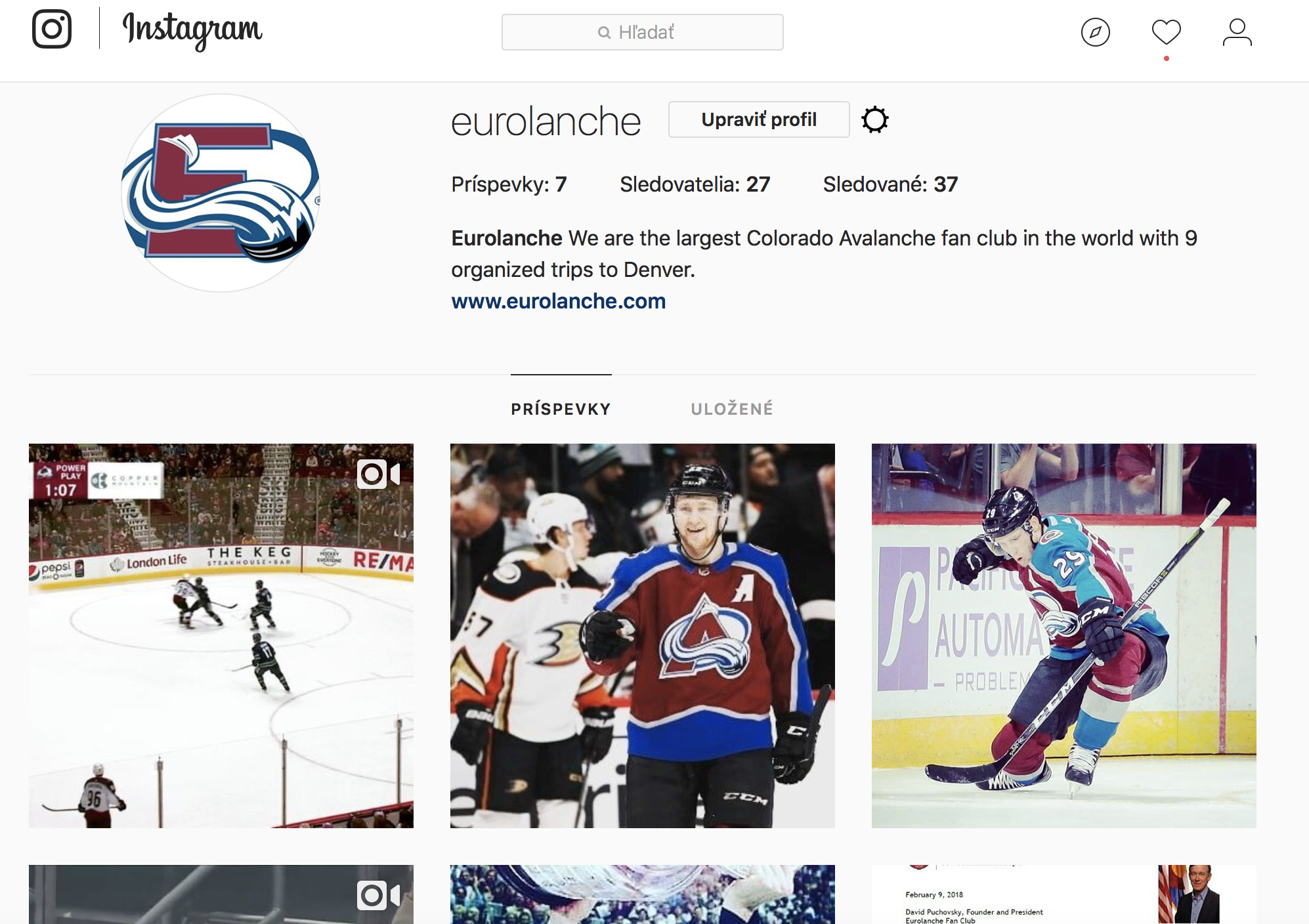The image size is (1309, 924).
Task: Open the power play video post
Action: (221, 635)
